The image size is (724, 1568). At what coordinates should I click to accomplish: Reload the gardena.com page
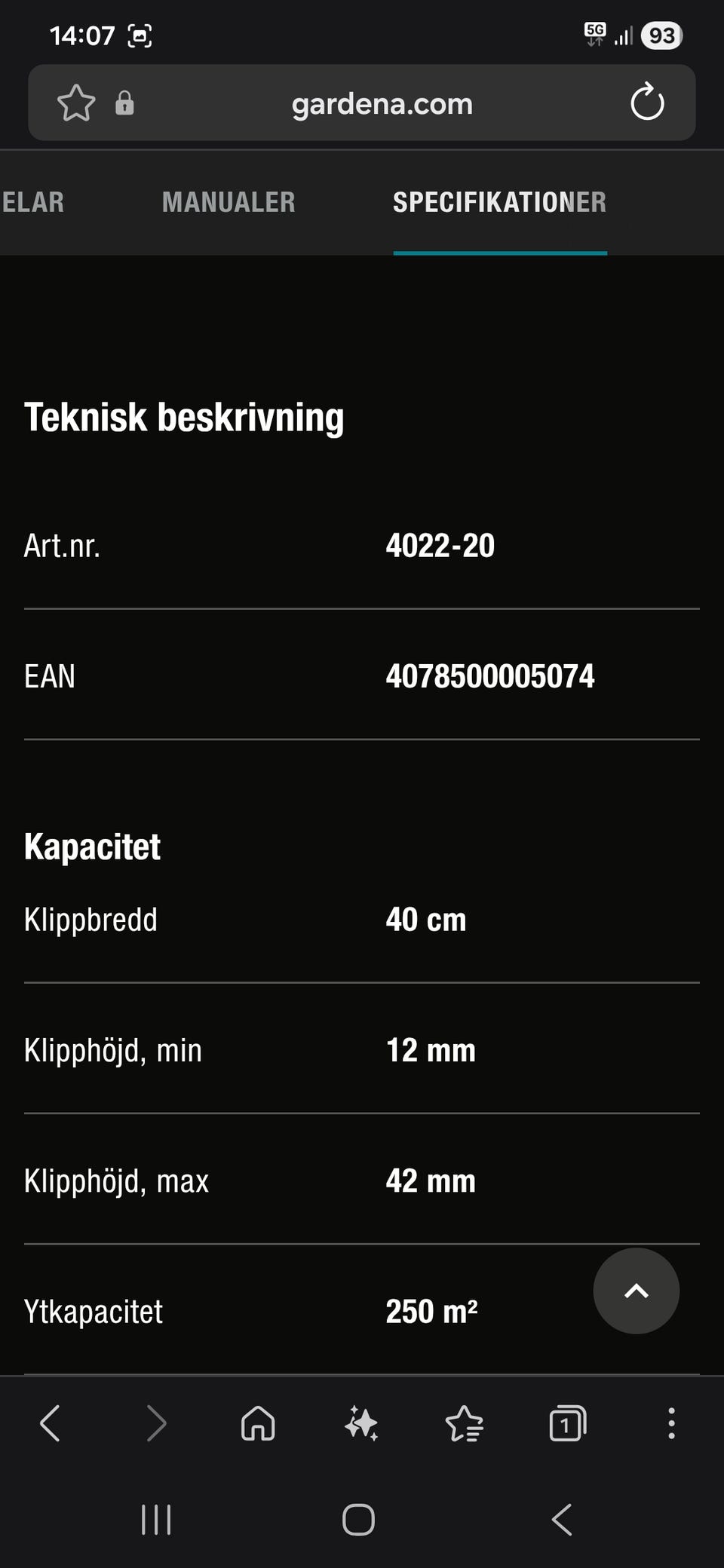click(647, 103)
